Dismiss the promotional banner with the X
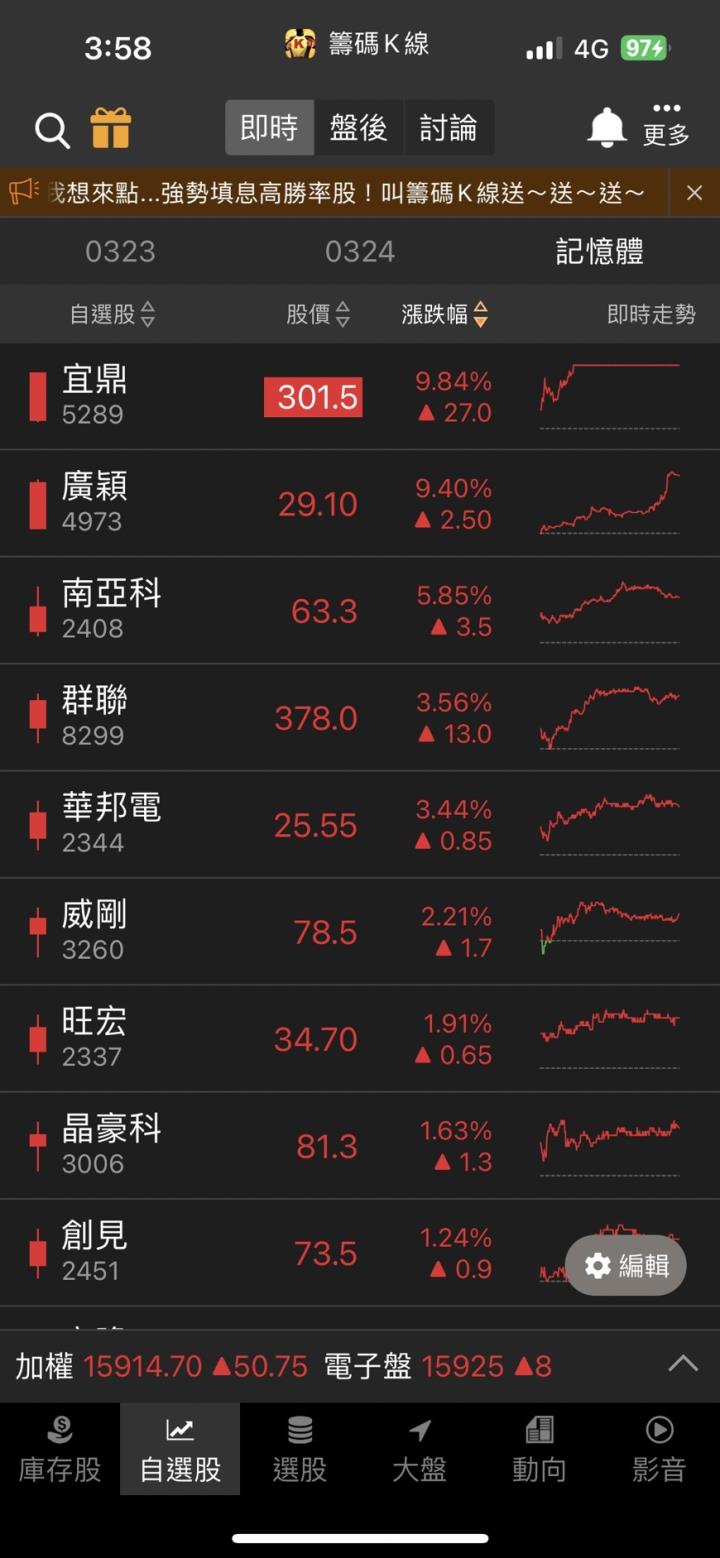720x1558 pixels. [695, 192]
